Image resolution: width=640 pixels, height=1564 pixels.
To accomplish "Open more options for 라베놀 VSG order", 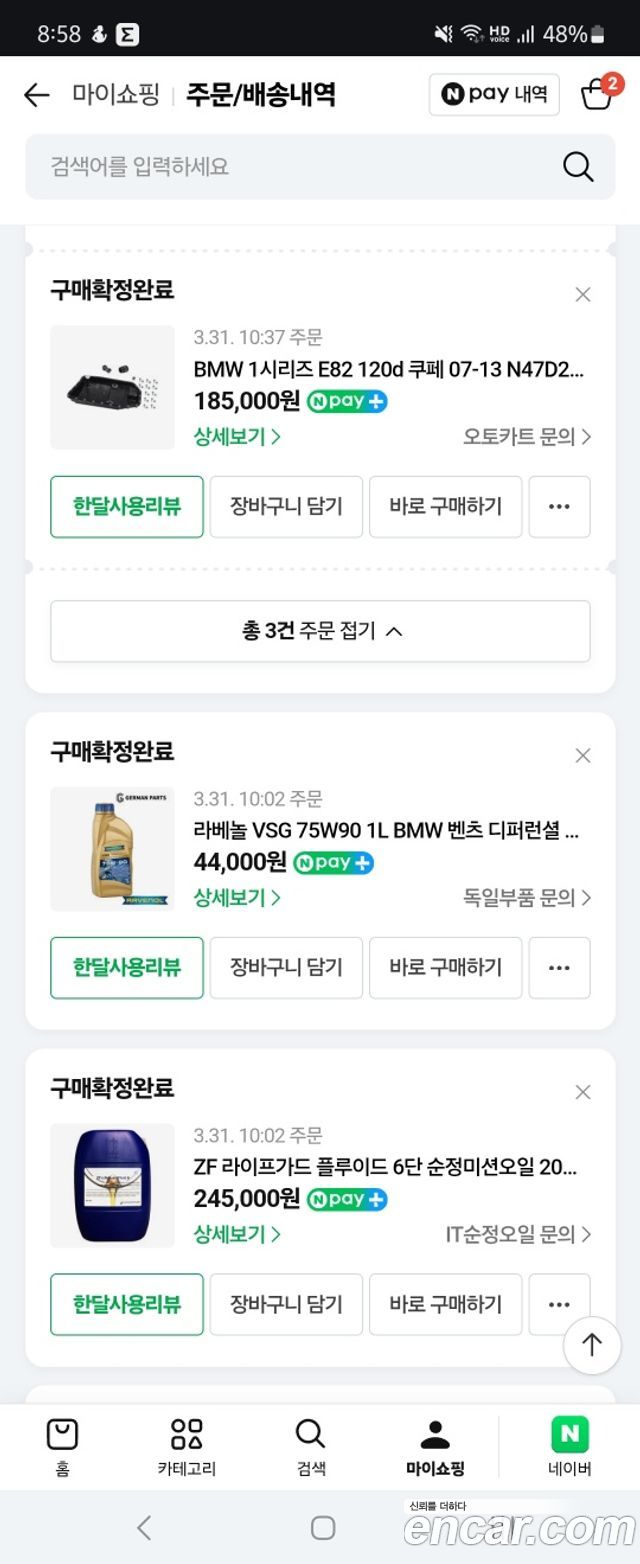I will 559,967.
